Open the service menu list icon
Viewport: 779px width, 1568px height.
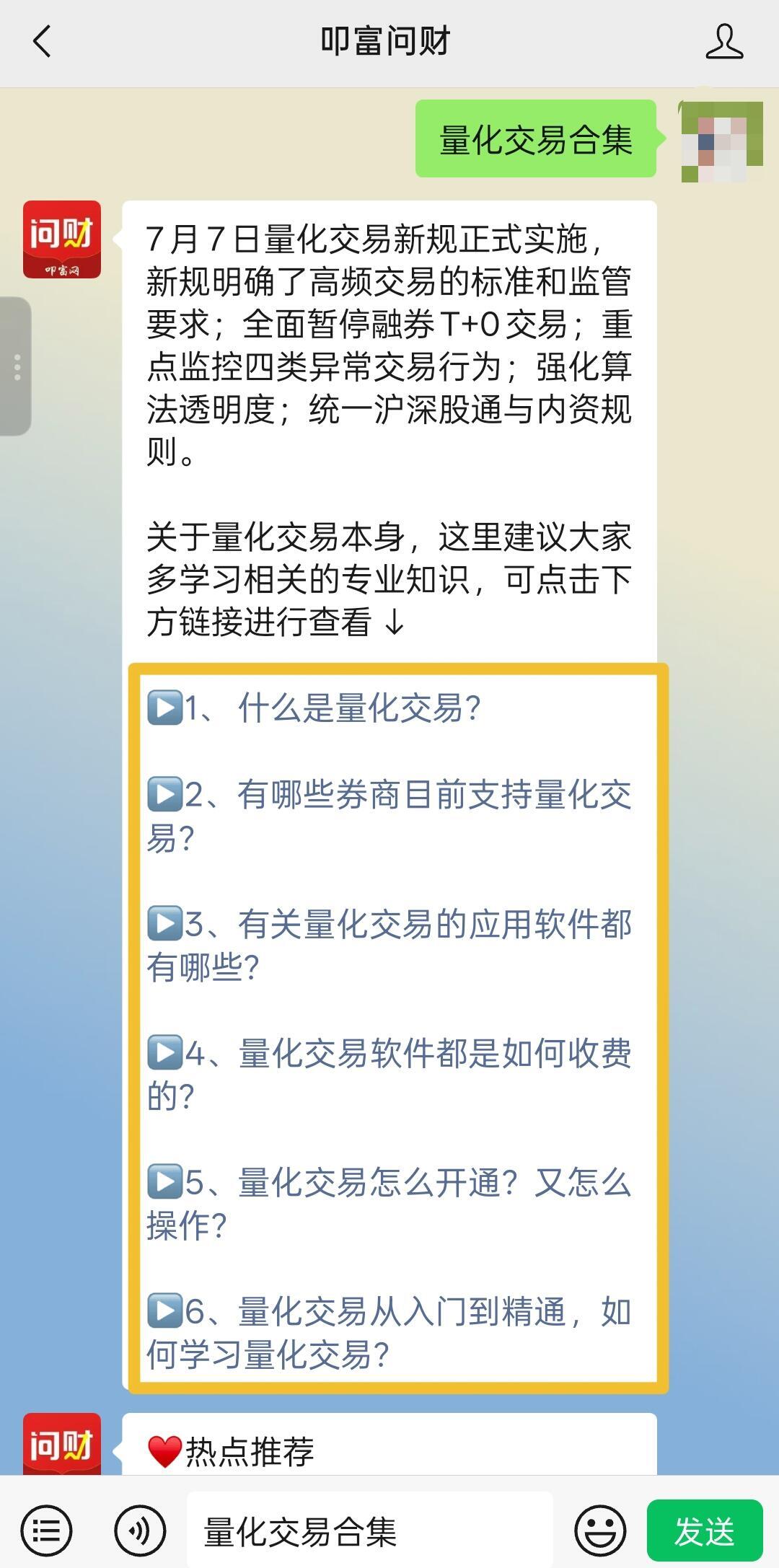[x=46, y=1530]
